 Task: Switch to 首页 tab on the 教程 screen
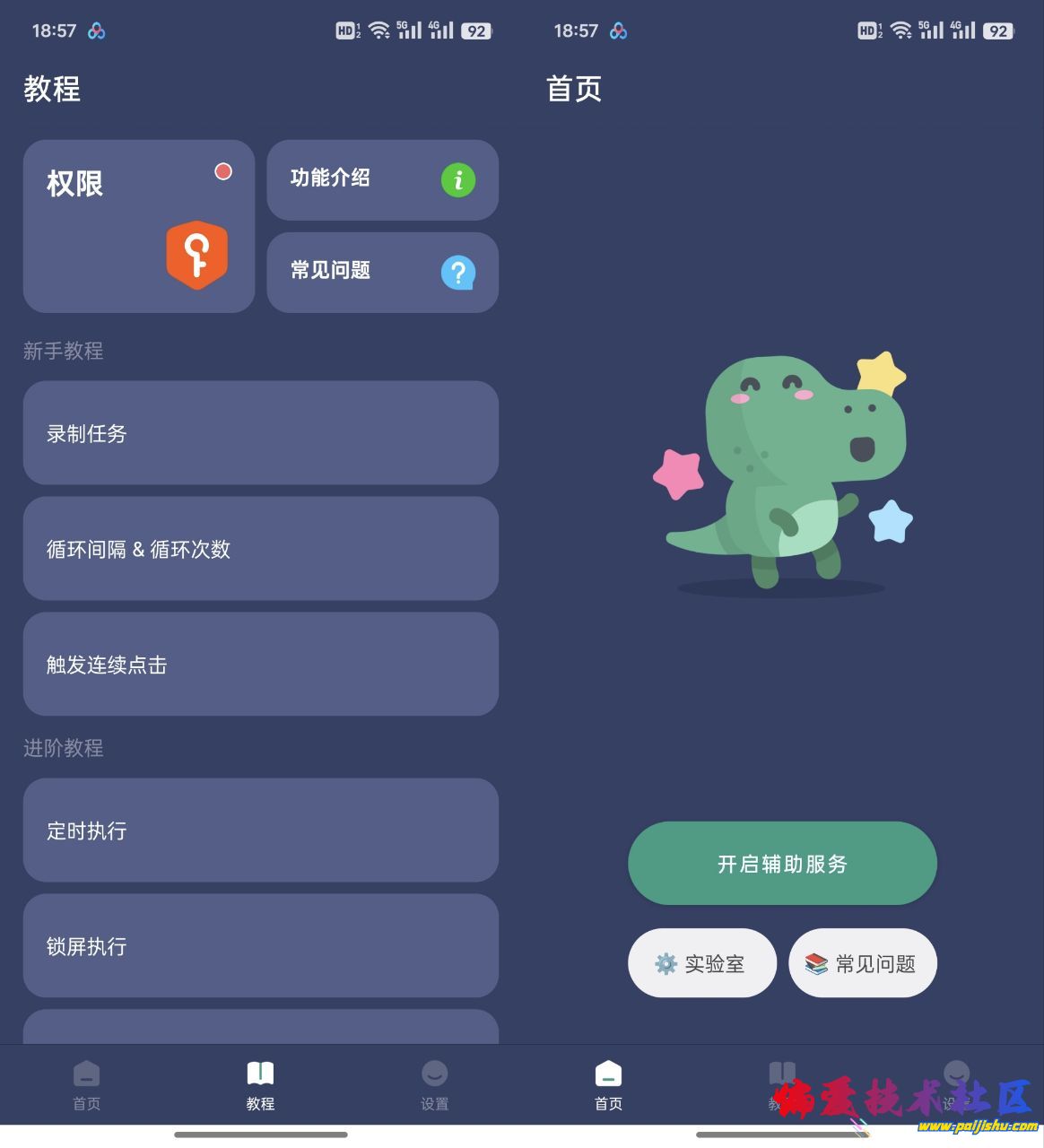86,1085
